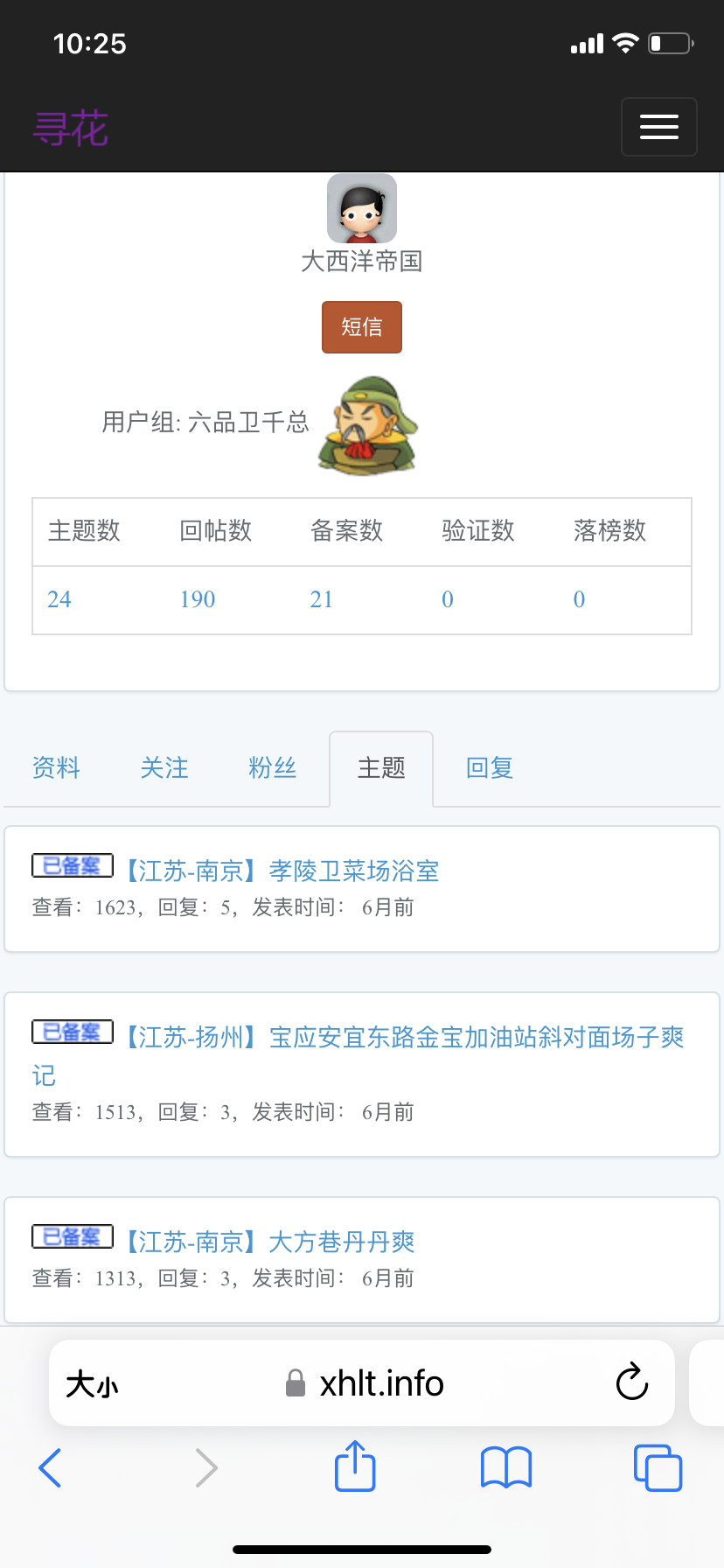Open Safari bookmarks
This screenshot has height=1568, width=724.
tap(506, 1467)
